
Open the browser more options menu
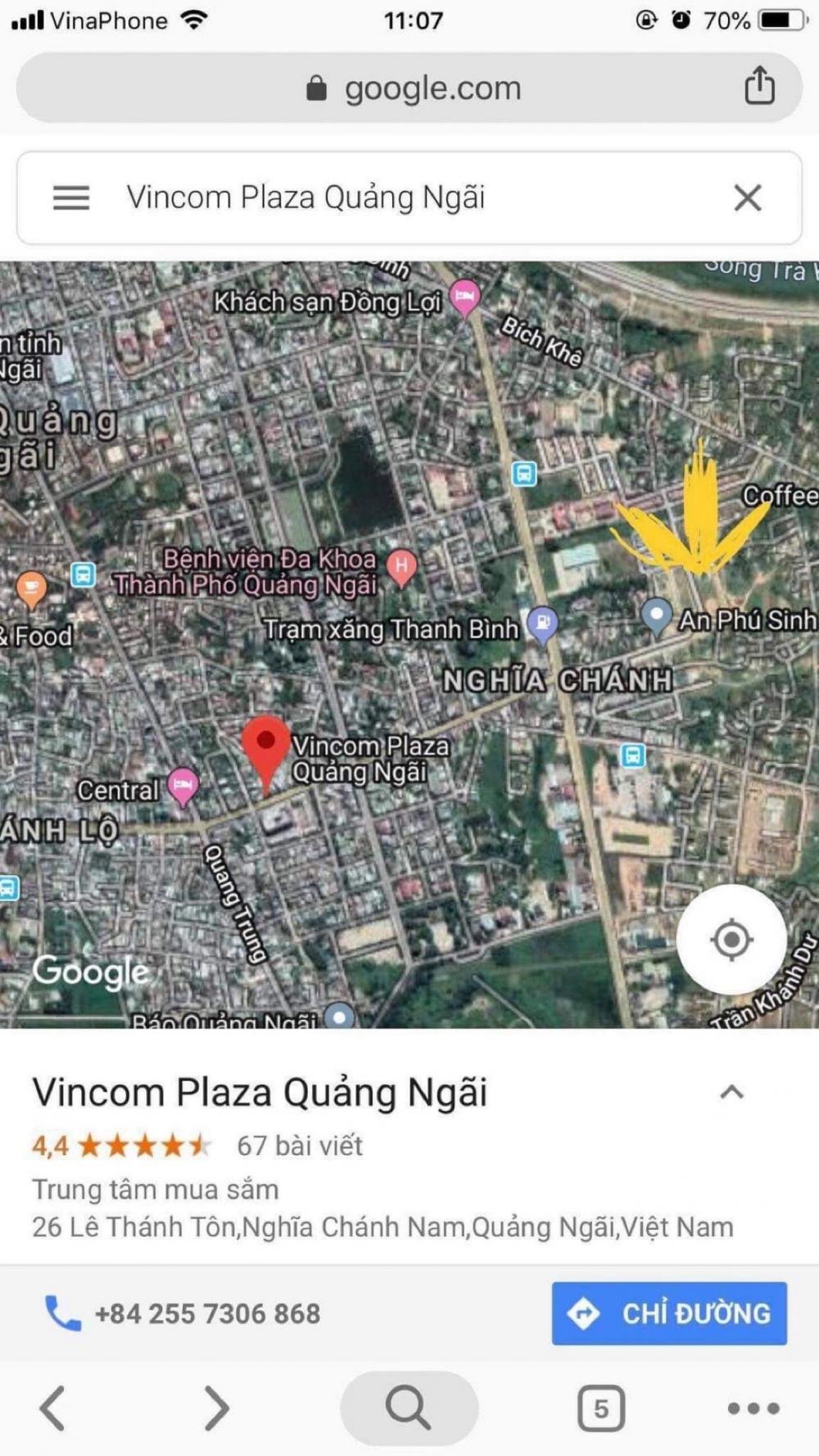tap(753, 1408)
